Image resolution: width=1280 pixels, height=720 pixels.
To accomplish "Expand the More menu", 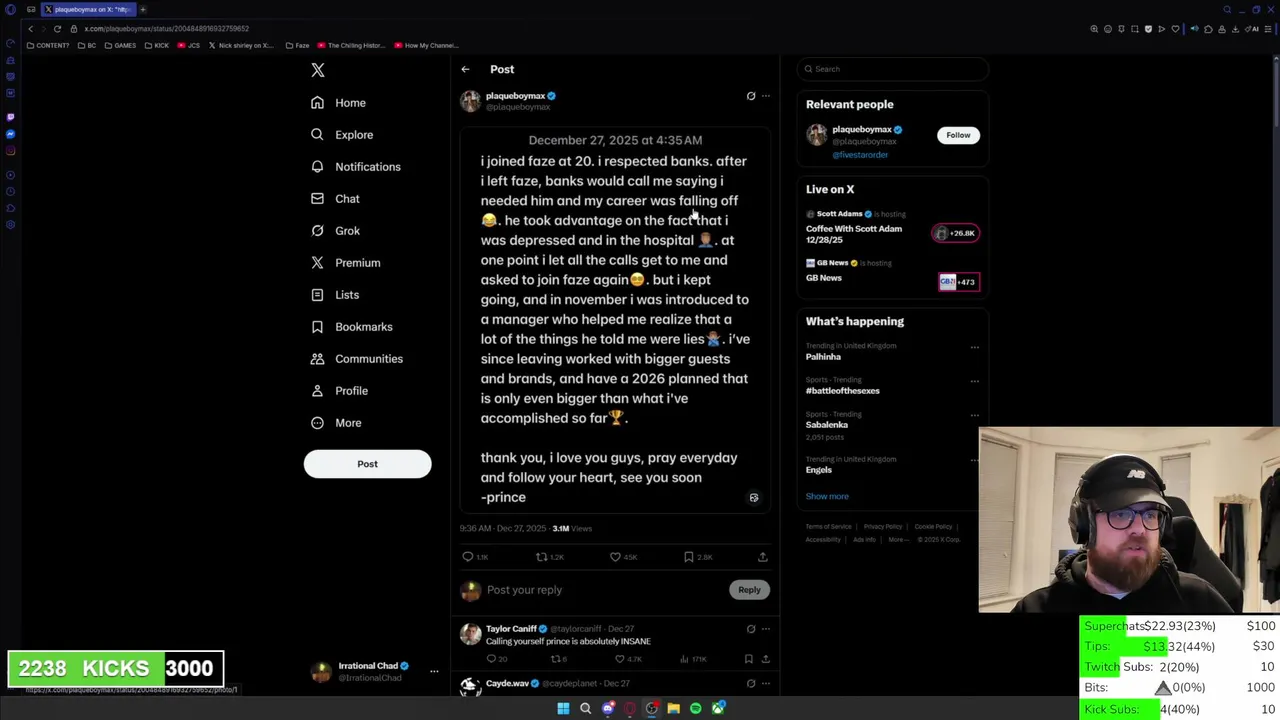I will pyautogui.click(x=347, y=423).
